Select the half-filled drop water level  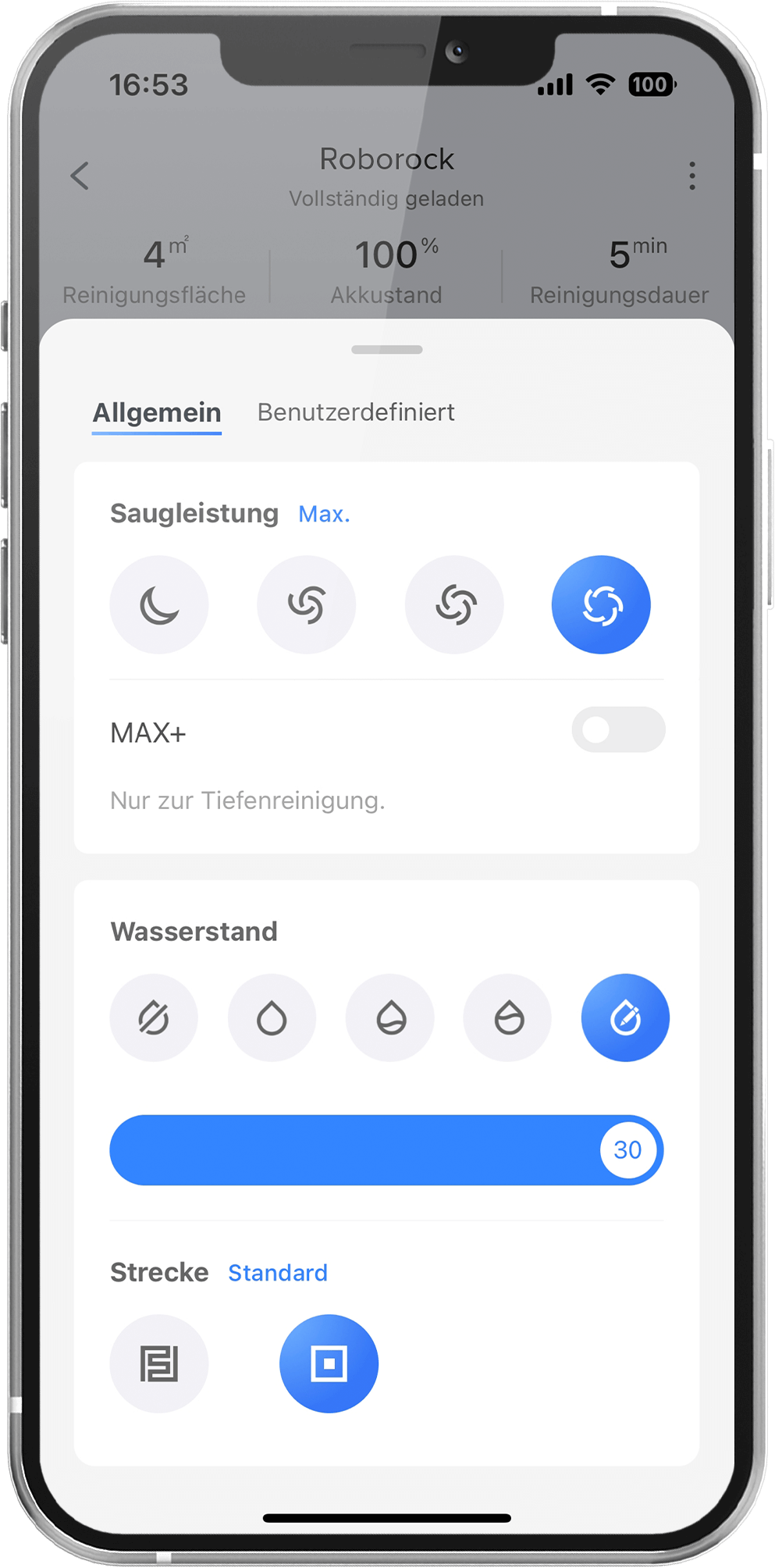508,1018
